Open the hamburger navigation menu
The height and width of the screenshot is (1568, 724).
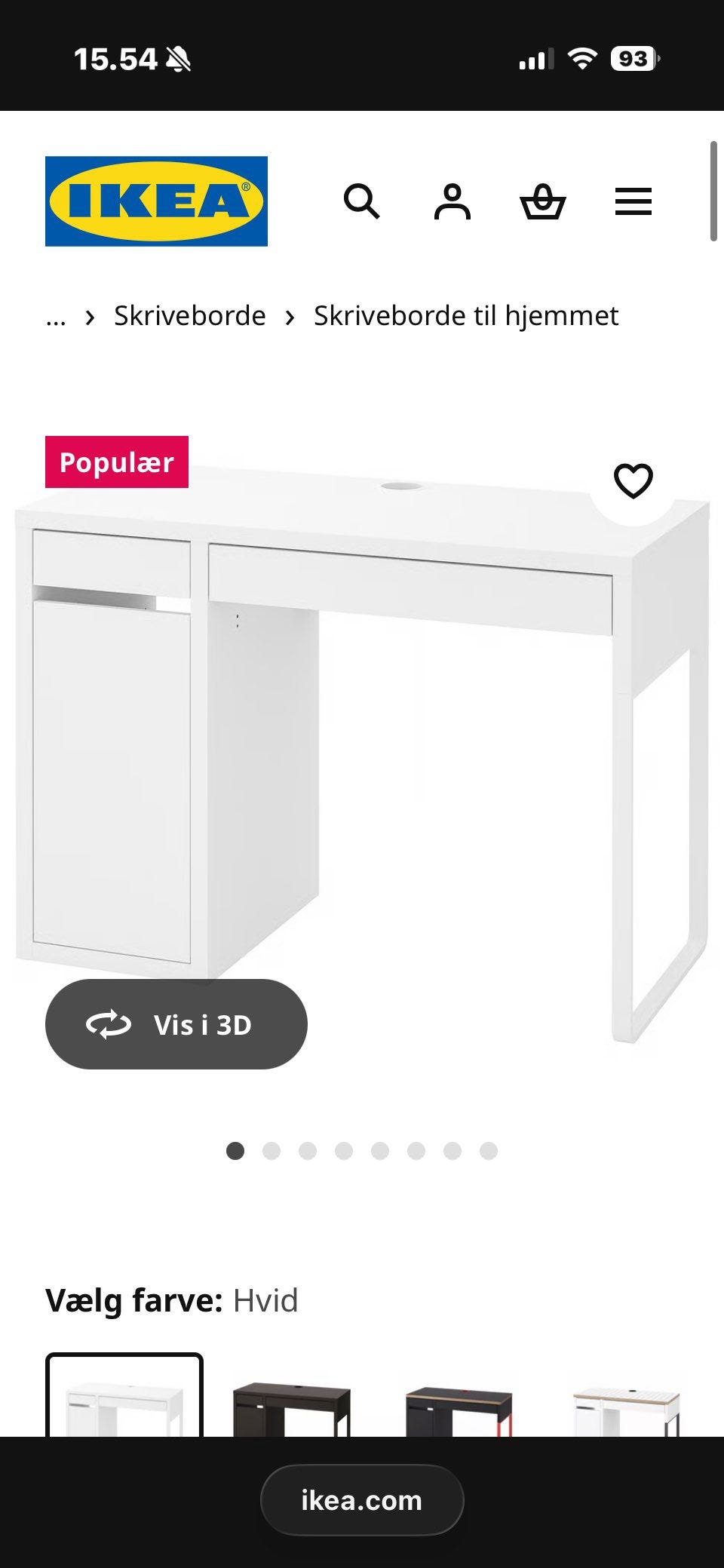tap(633, 201)
